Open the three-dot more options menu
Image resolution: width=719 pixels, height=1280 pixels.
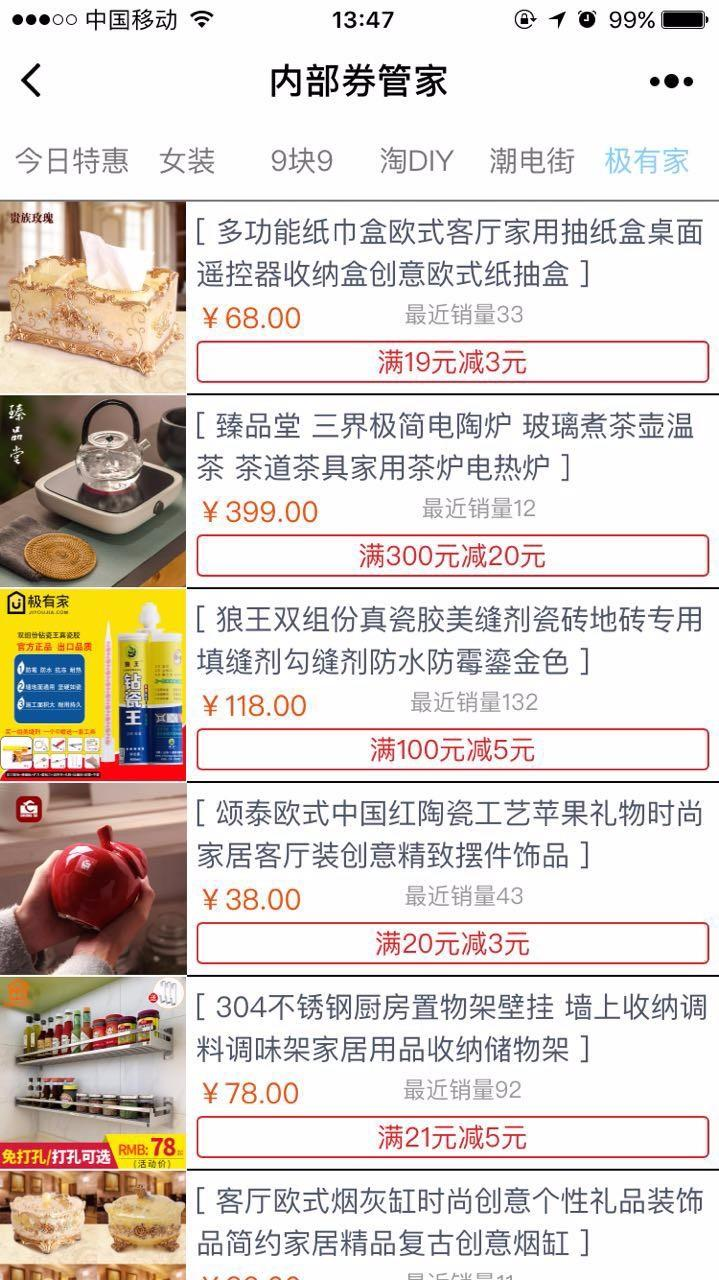[x=670, y=82]
